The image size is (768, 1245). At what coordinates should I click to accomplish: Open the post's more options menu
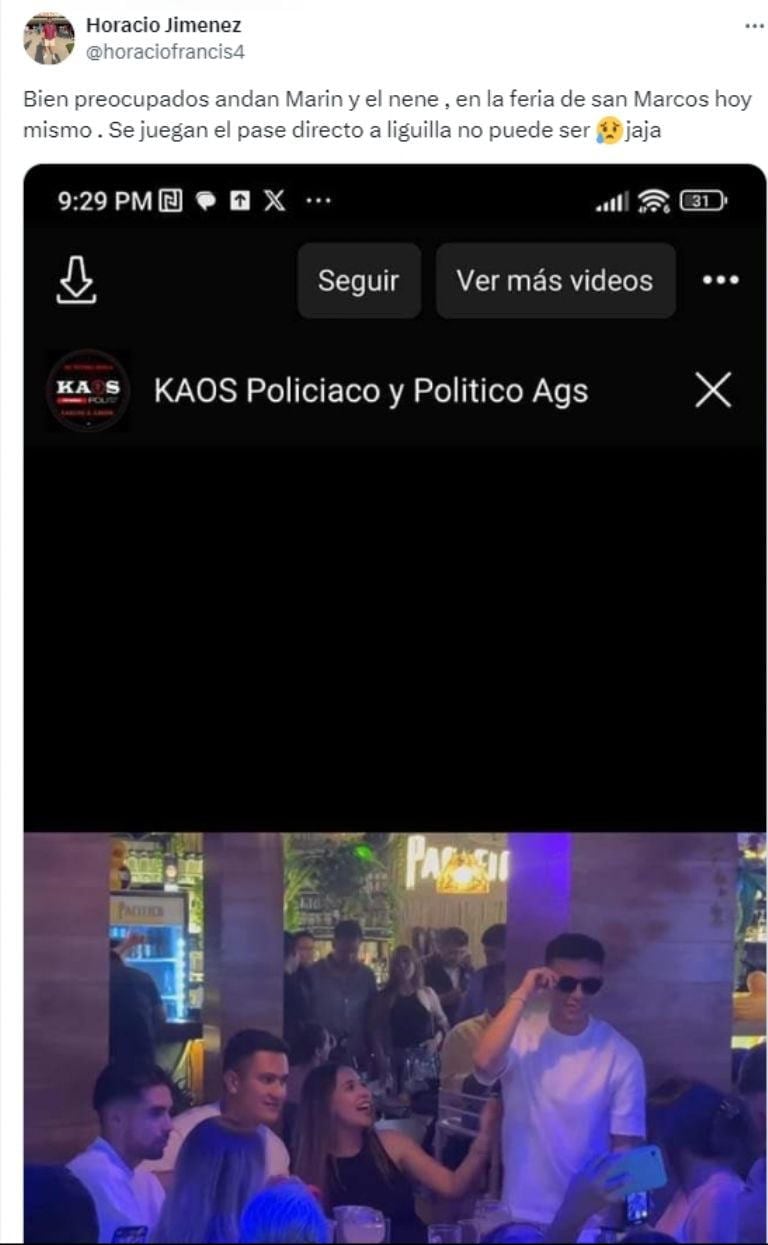coord(754,26)
